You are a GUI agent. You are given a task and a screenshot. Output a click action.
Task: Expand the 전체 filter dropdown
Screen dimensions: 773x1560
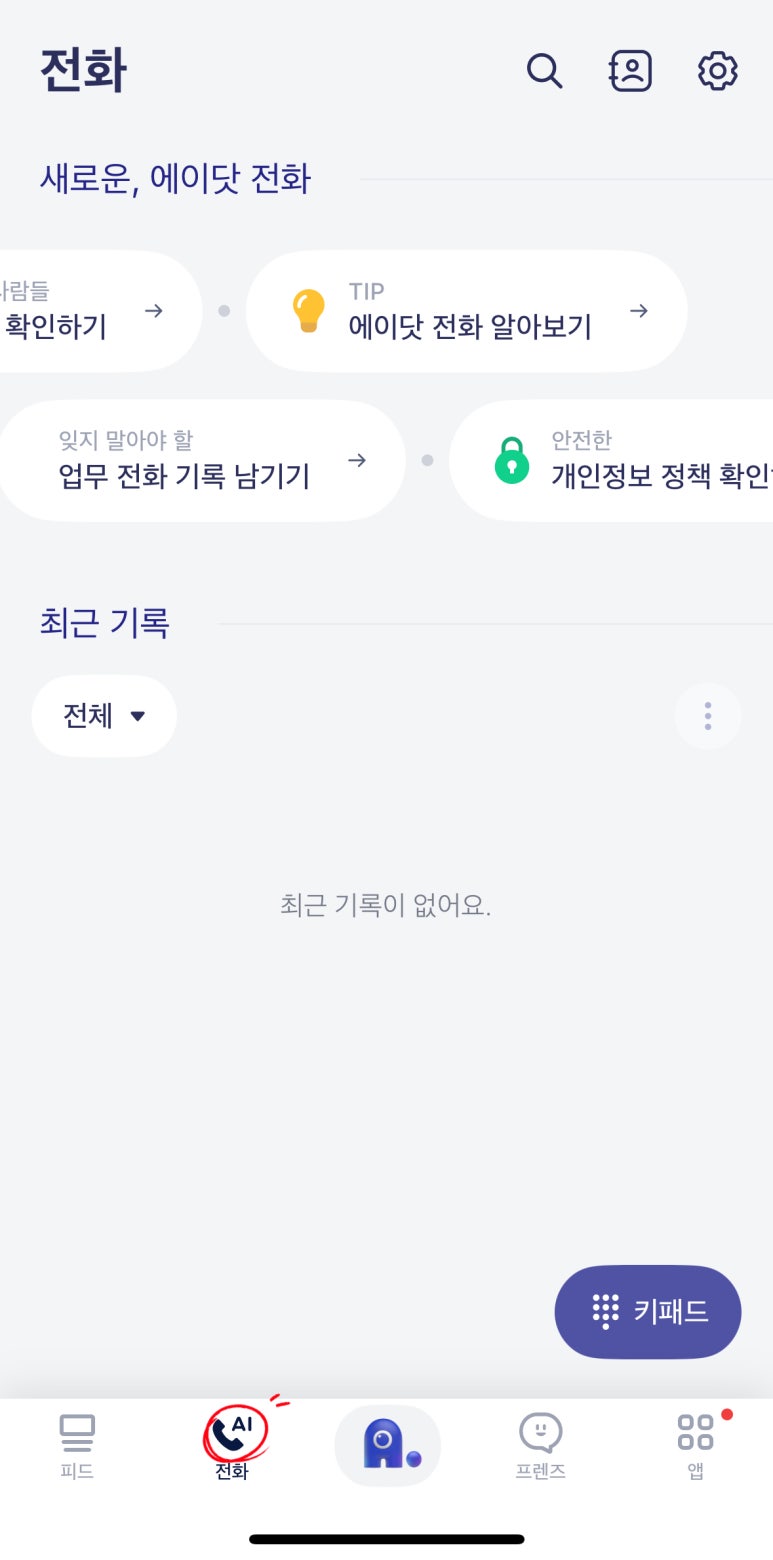click(x=104, y=716)
